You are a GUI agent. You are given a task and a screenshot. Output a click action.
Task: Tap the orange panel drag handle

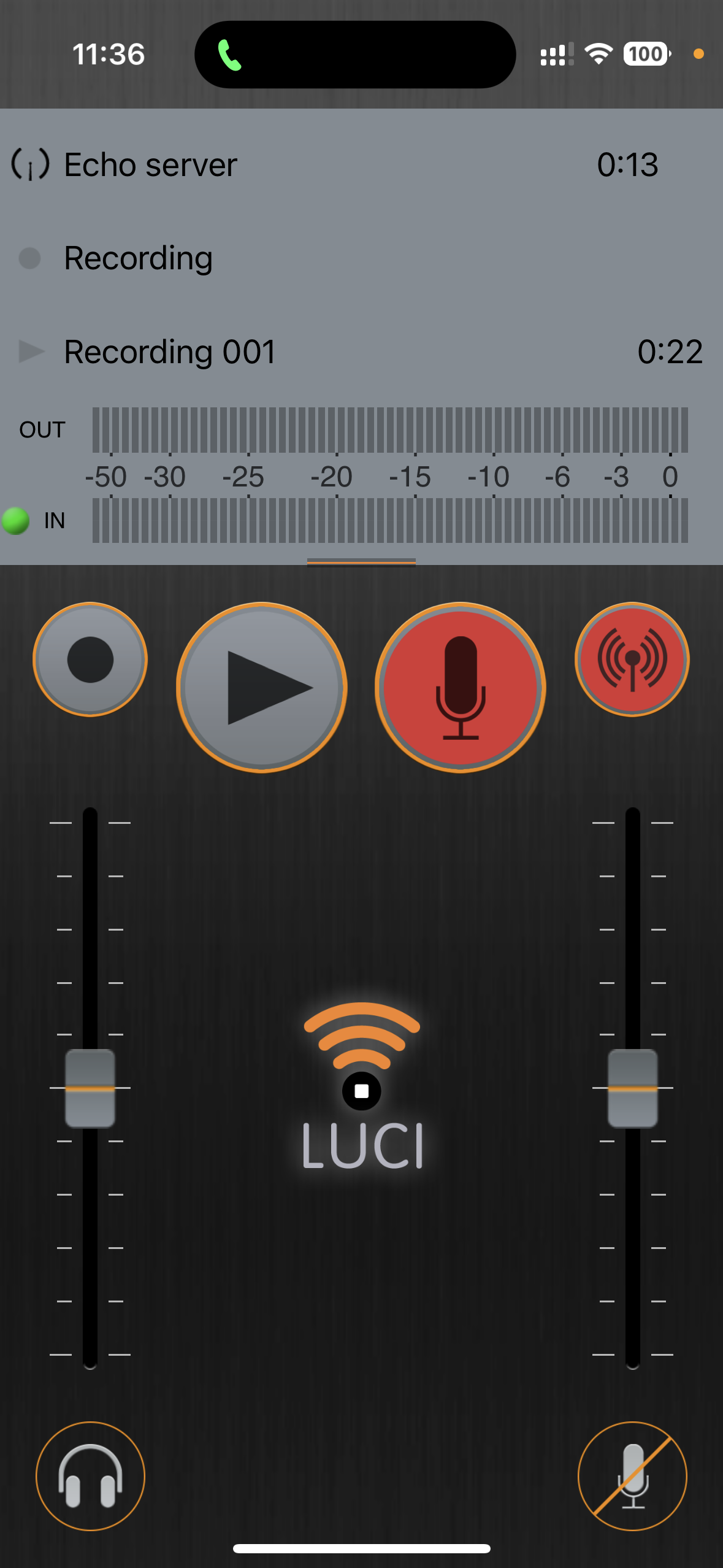[361, 562]
